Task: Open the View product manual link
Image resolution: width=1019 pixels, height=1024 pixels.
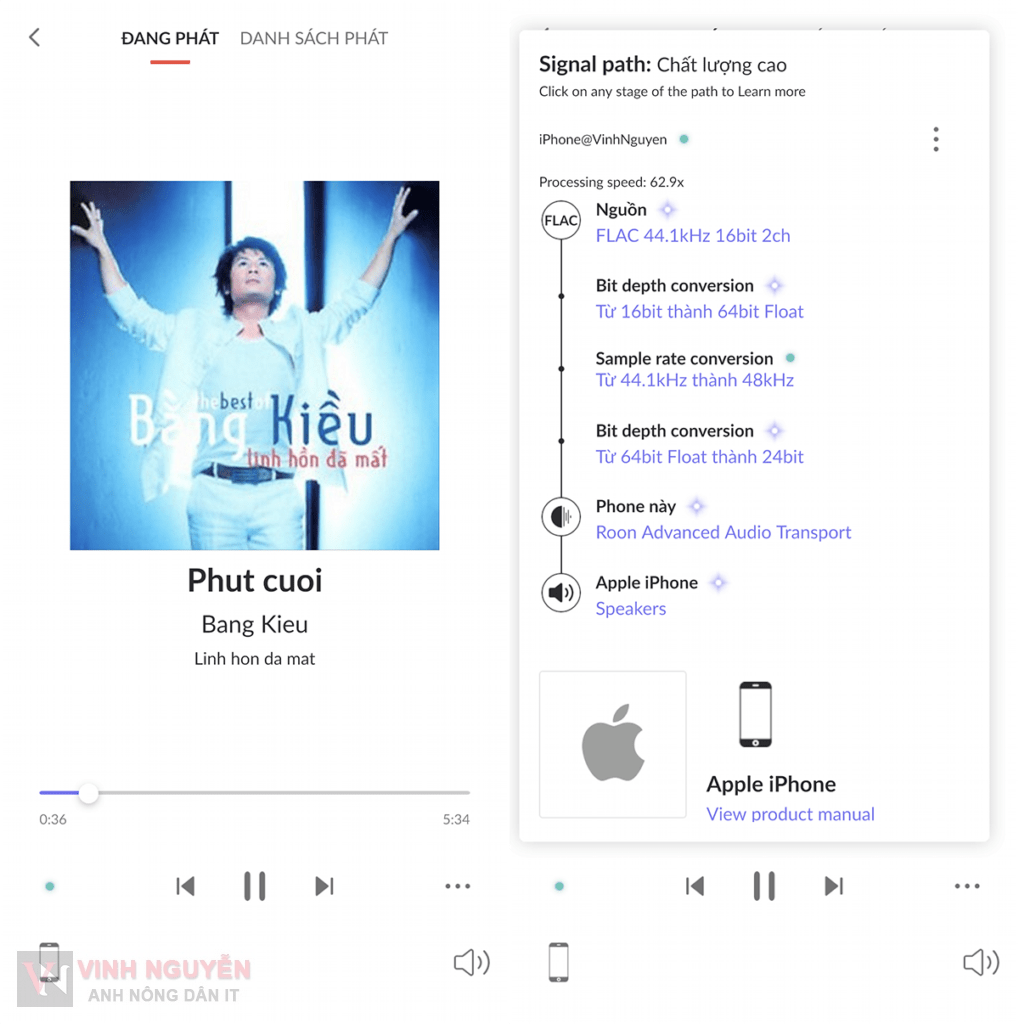Action: tap(790, 814)
